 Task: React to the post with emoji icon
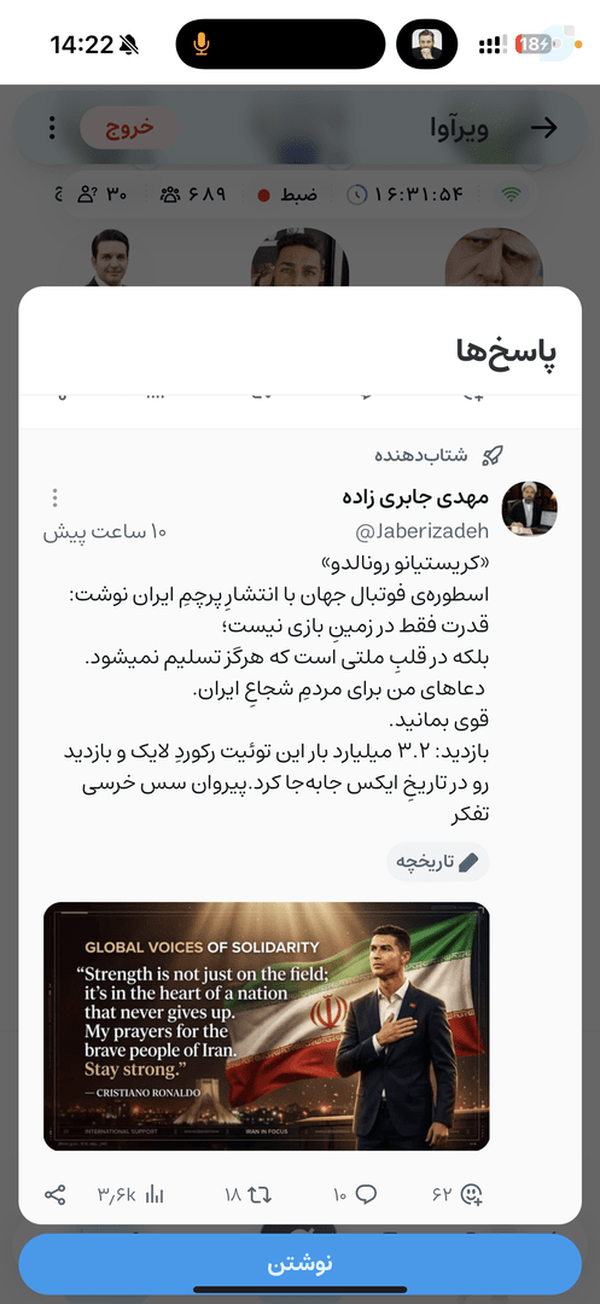pos(472,1194)
